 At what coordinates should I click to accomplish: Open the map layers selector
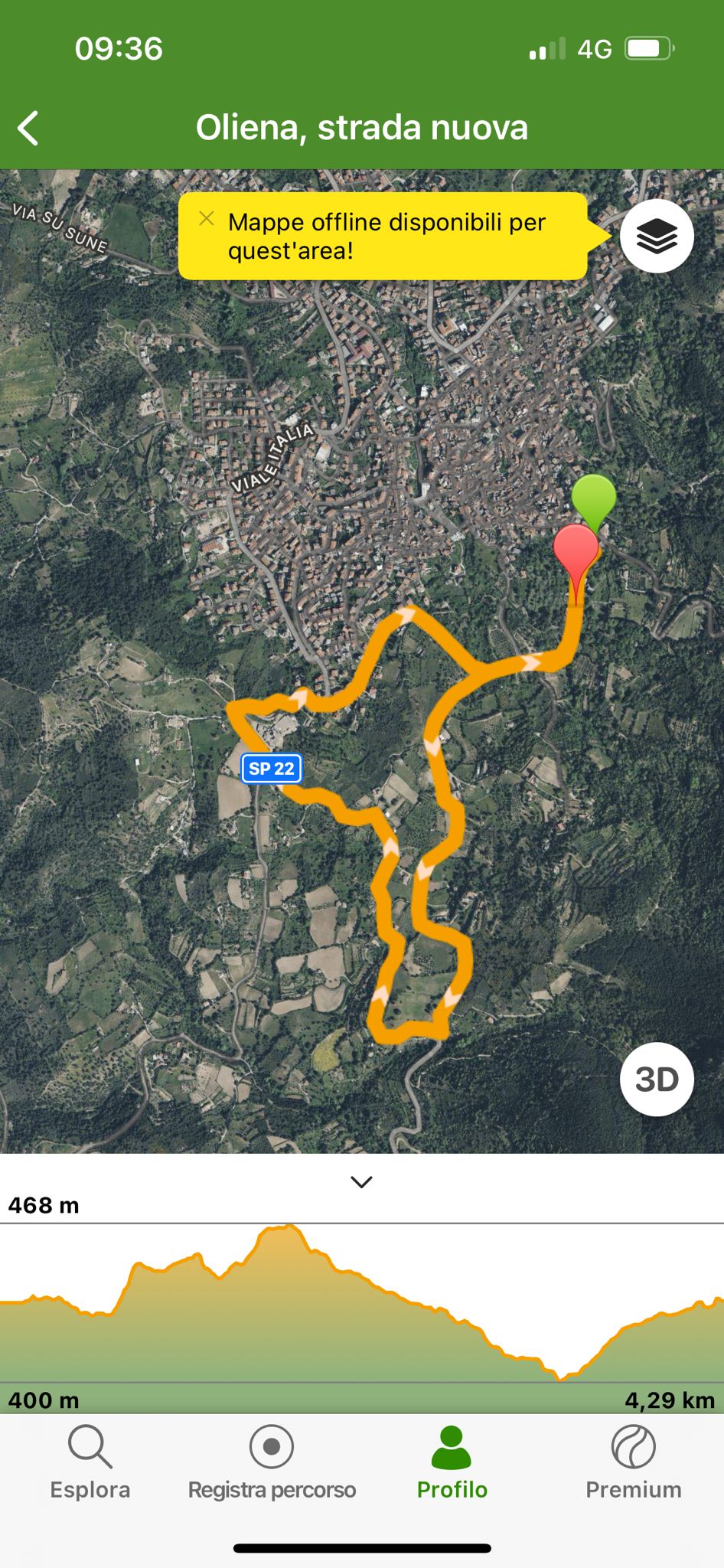tap(656, 237)
